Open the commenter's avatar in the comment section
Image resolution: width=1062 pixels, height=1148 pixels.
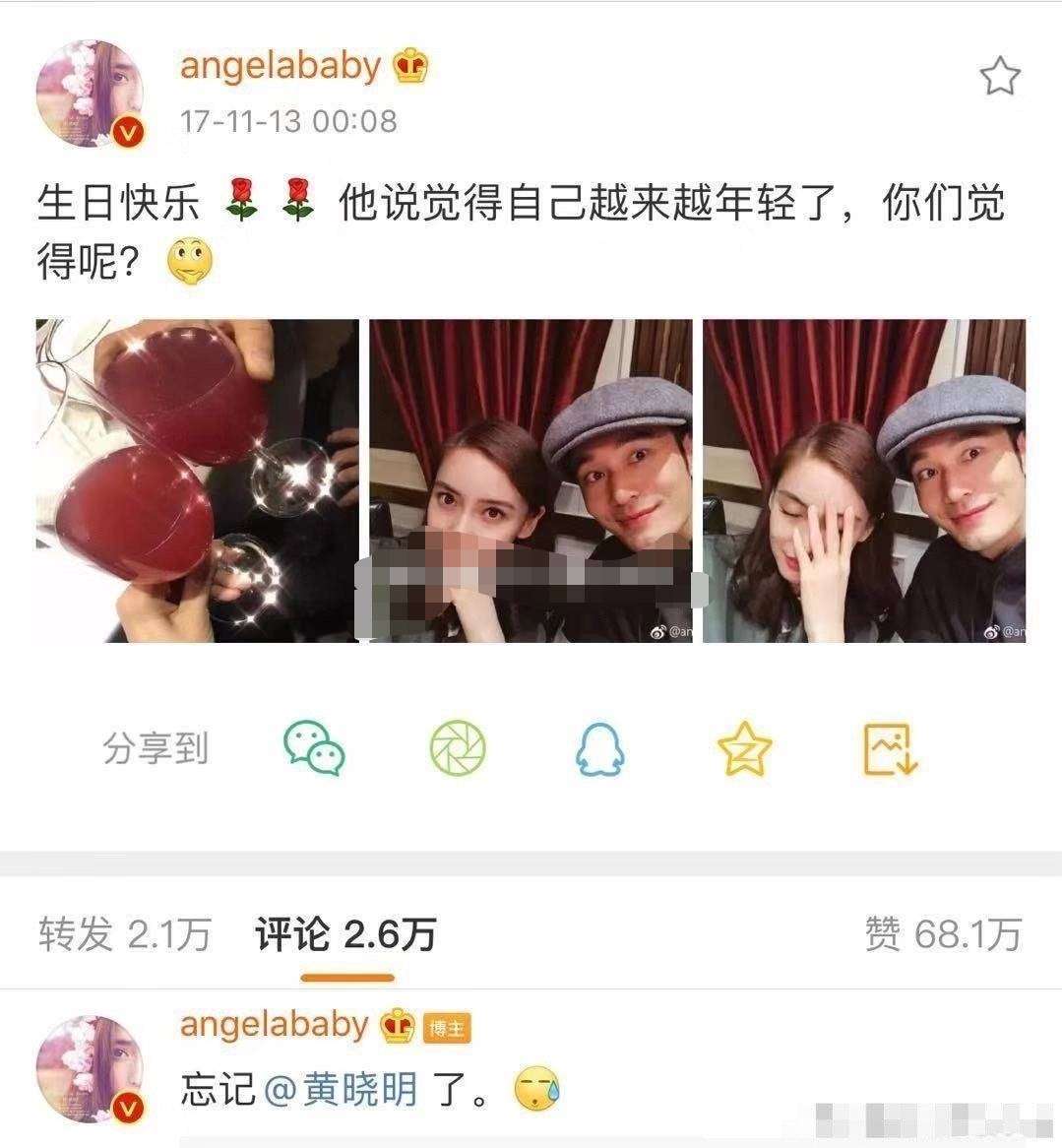pos(90,1070)
